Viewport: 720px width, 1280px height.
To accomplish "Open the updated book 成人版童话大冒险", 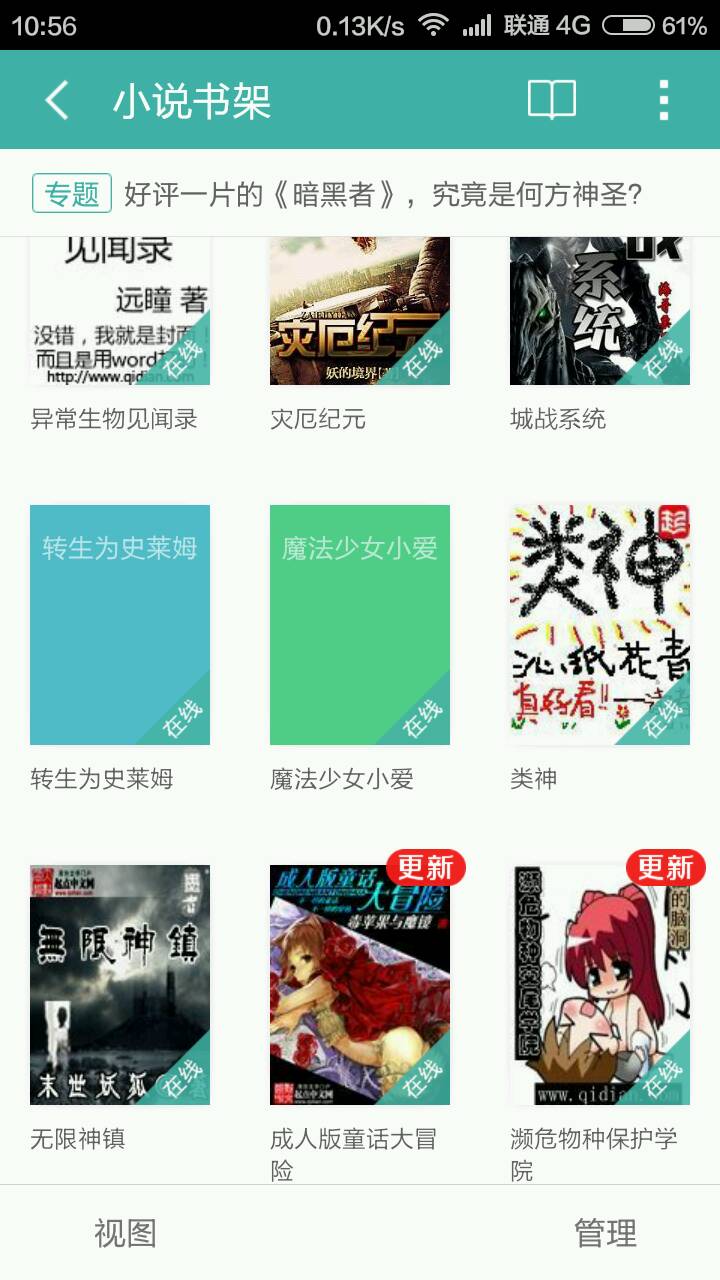I will click(x=360, y=985).
